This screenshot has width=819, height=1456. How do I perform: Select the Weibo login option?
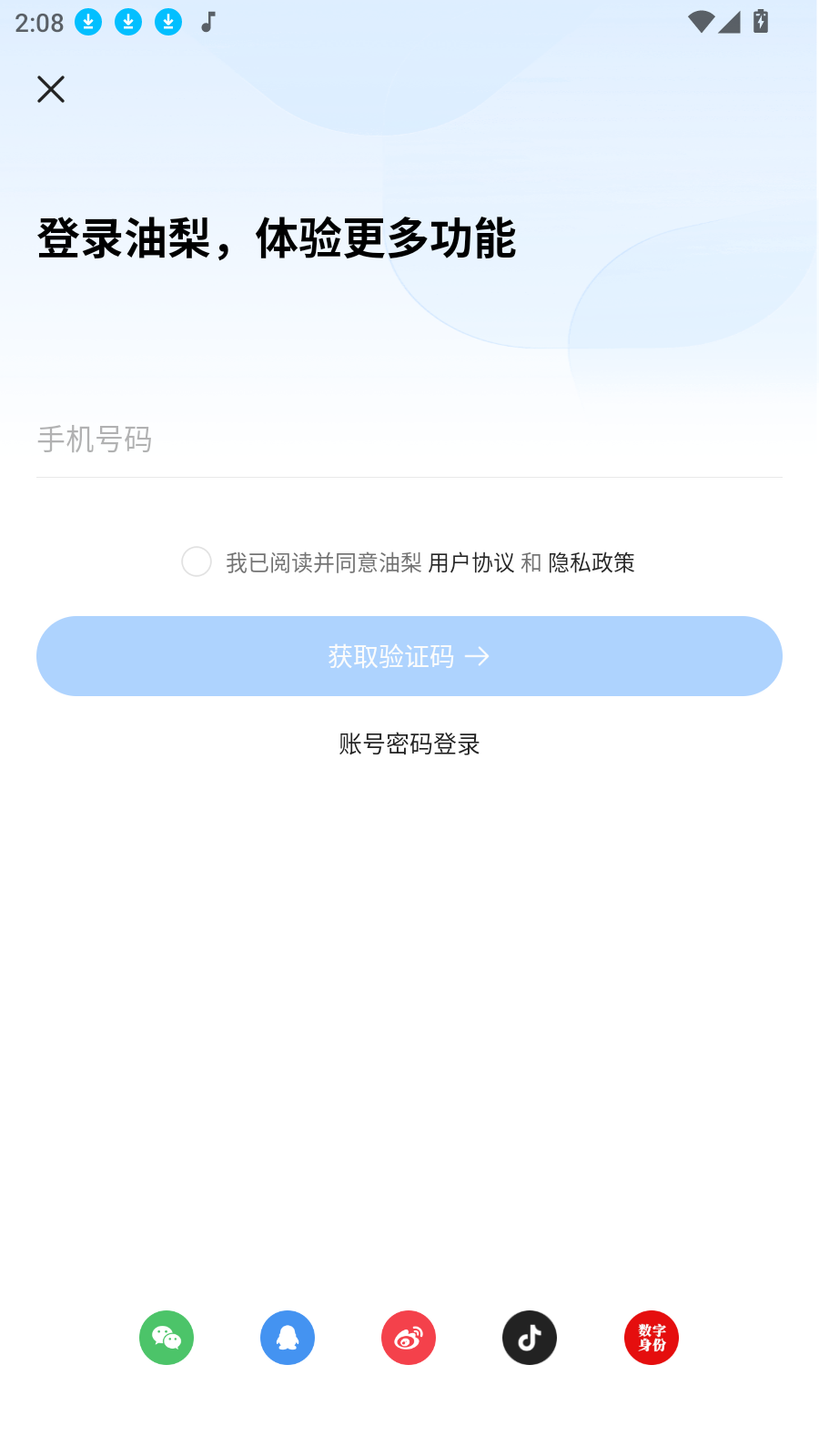coord(409,1338)
